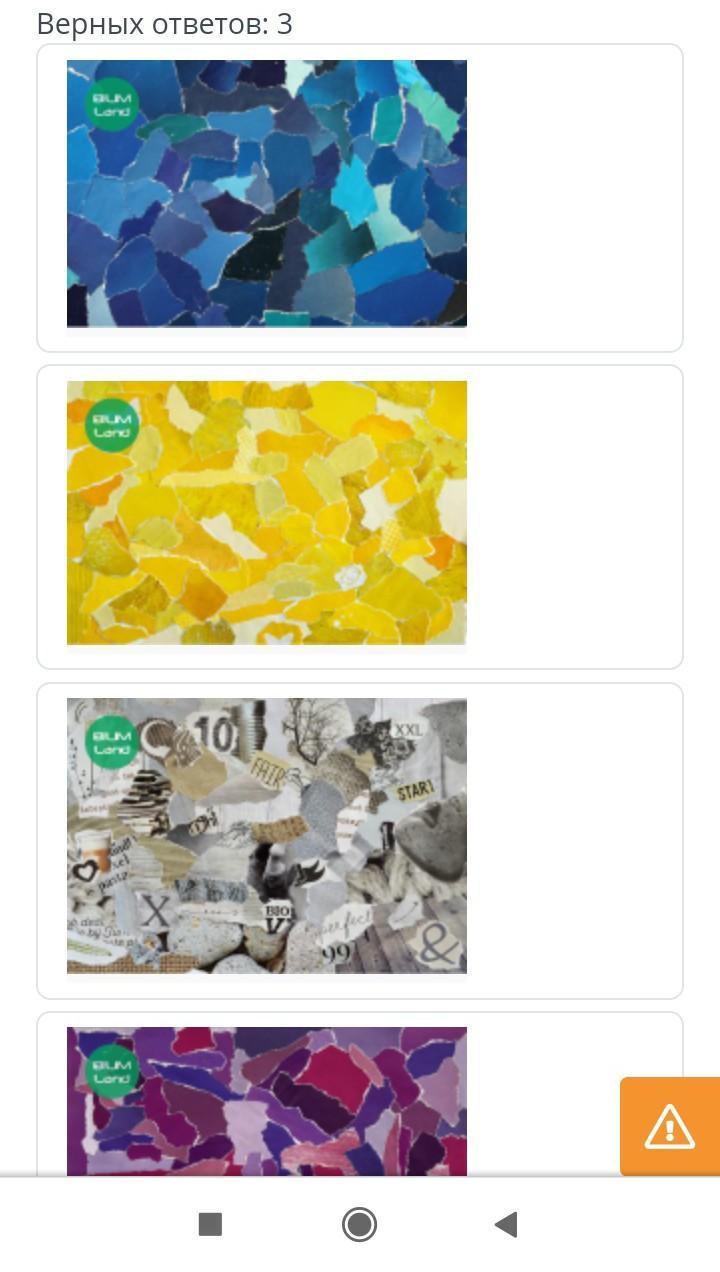Tap the system home button
720x1272 pixels.
click(359, 1224)
